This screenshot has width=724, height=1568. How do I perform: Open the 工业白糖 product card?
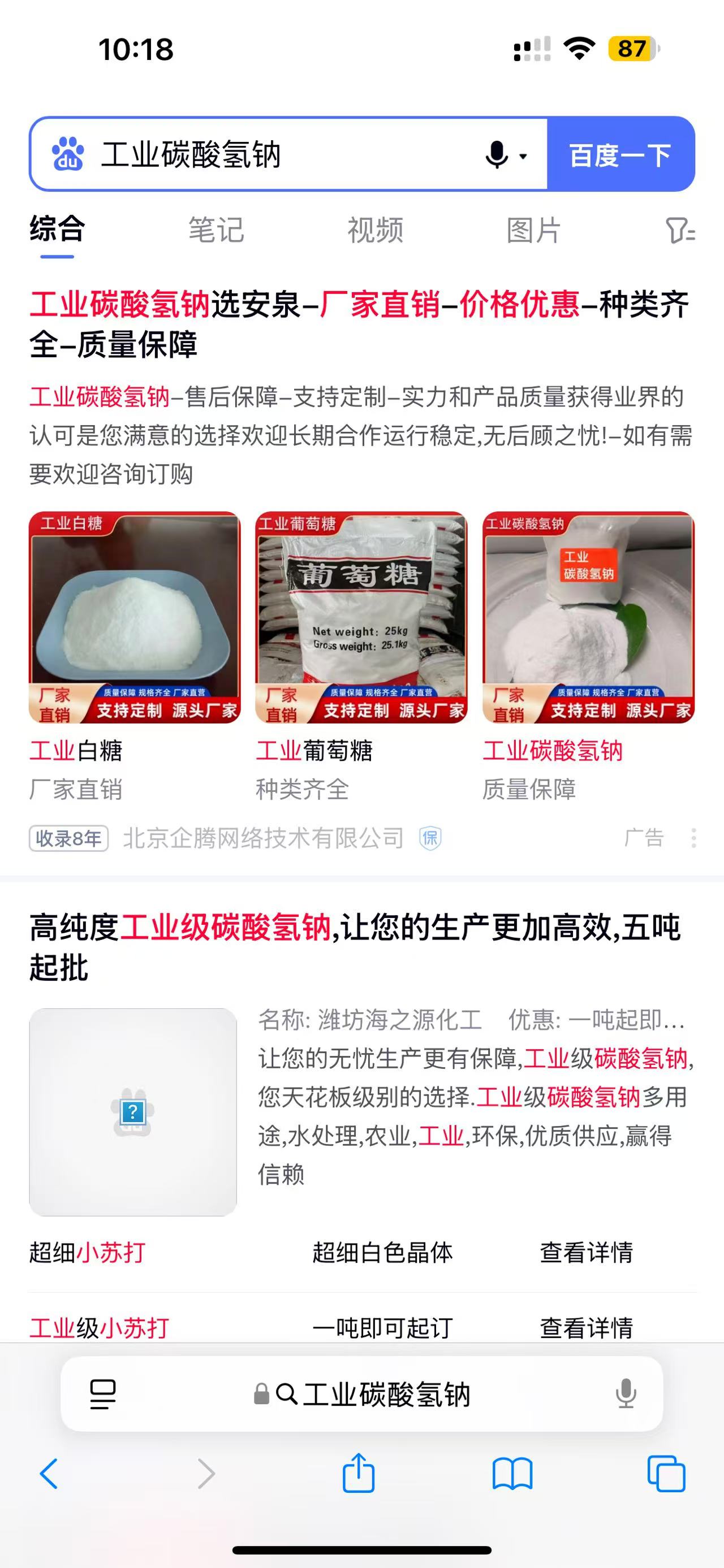click(135, 617)
